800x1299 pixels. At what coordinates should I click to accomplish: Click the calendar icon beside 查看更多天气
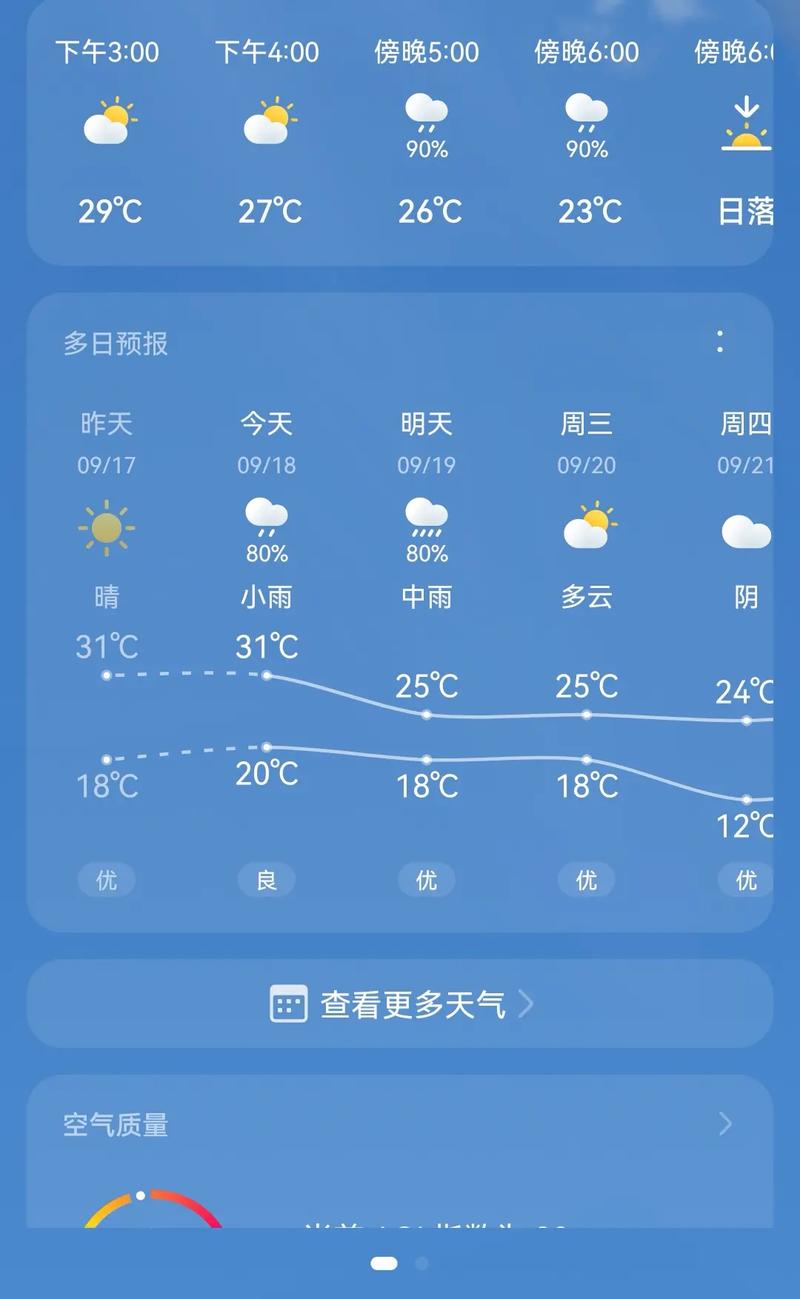(288, 1004)
